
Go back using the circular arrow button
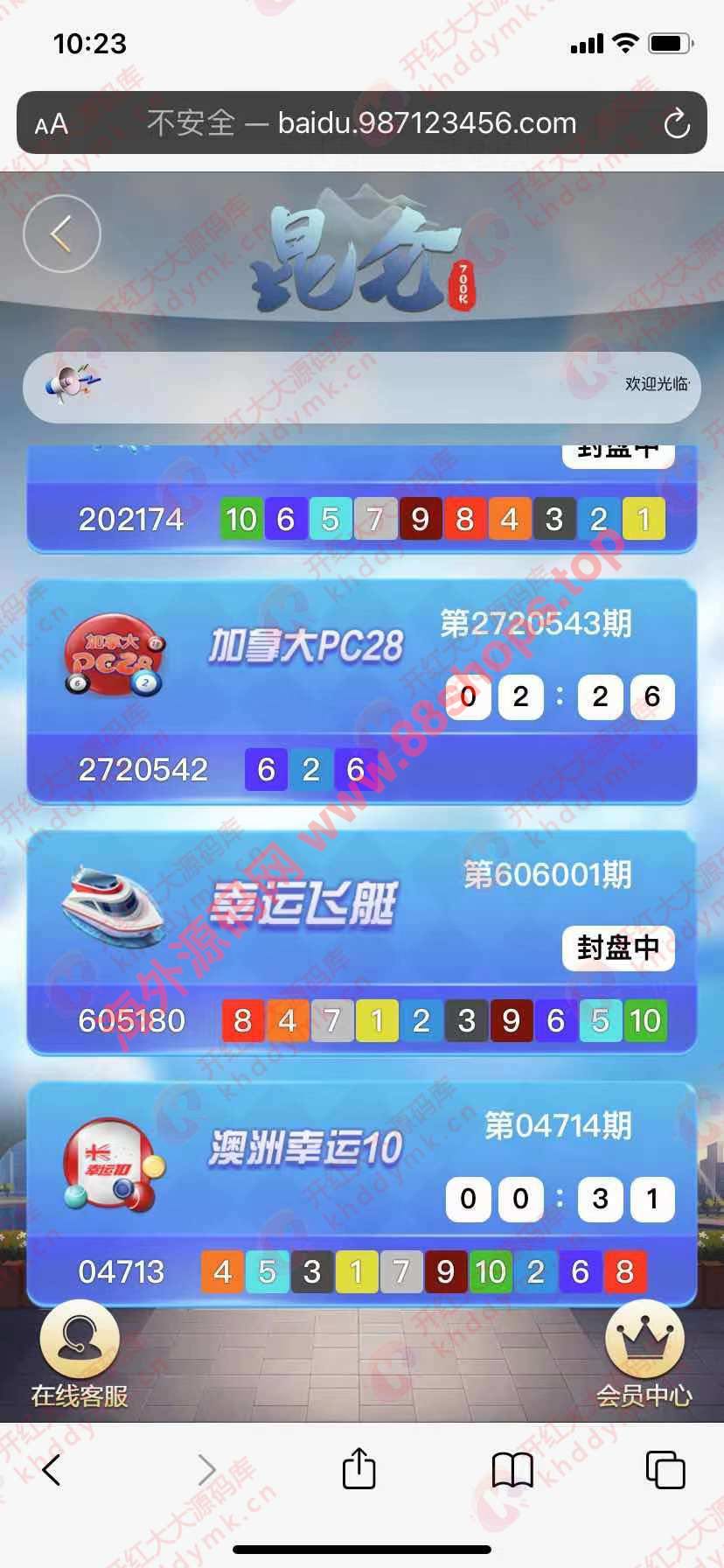pyautogui.click(x=61, y=234)
